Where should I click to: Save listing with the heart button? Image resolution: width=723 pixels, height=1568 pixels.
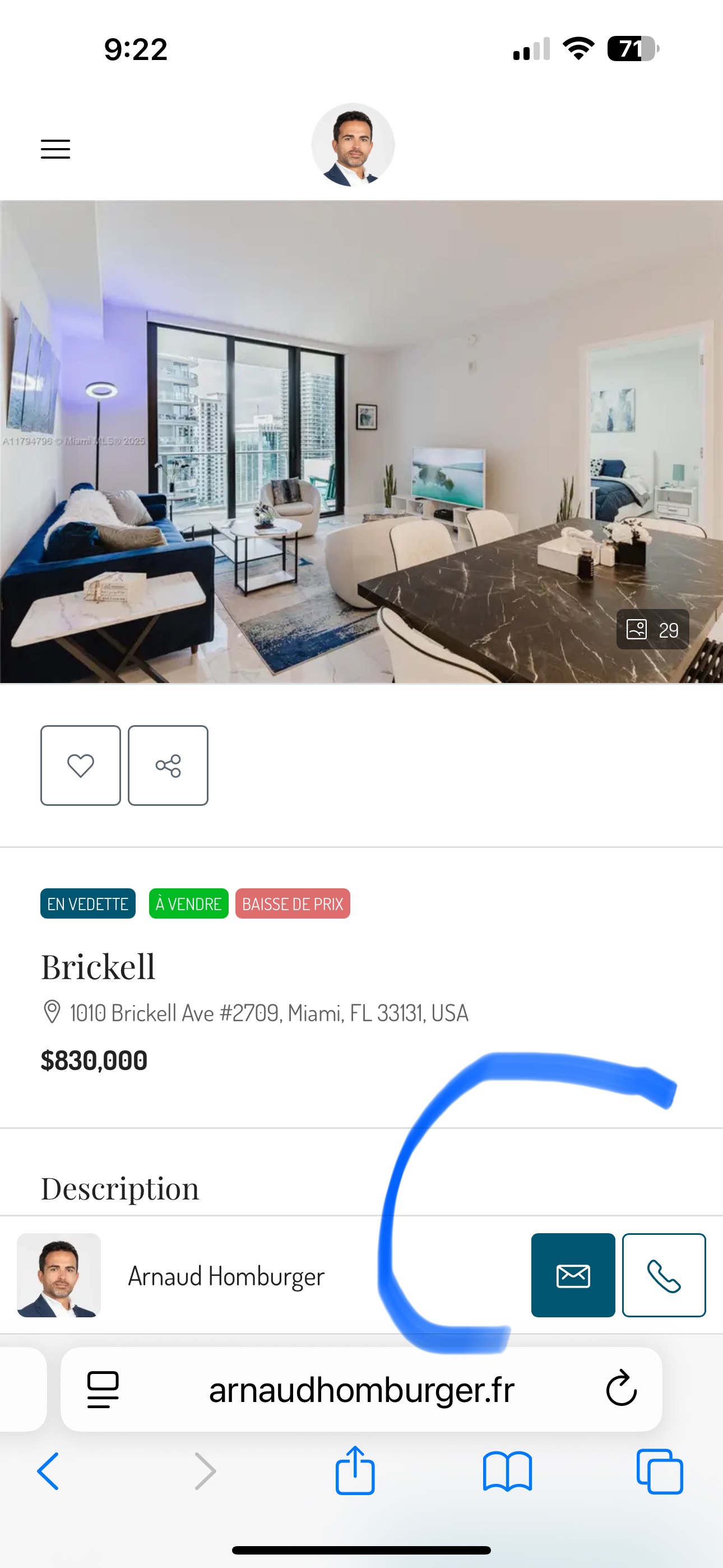(80, 765)
